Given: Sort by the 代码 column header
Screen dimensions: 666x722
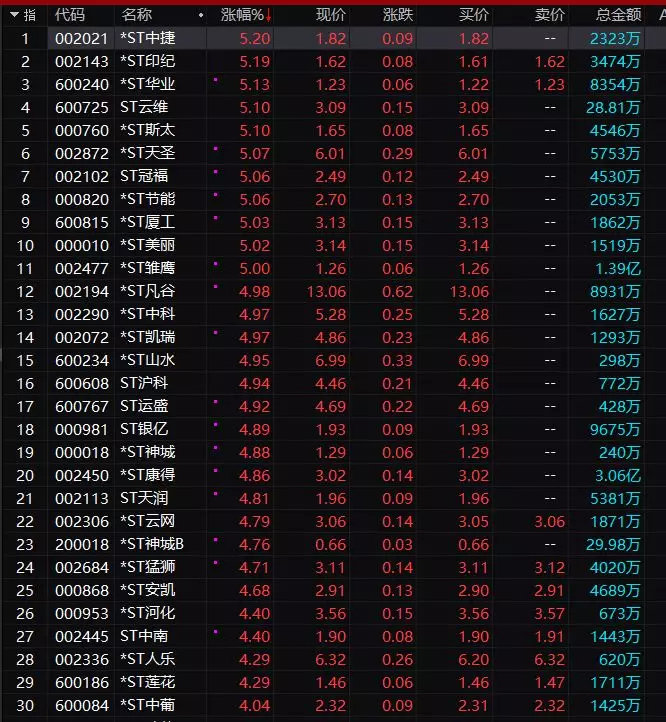Looking at the screenshot, I should click(70, 15).
